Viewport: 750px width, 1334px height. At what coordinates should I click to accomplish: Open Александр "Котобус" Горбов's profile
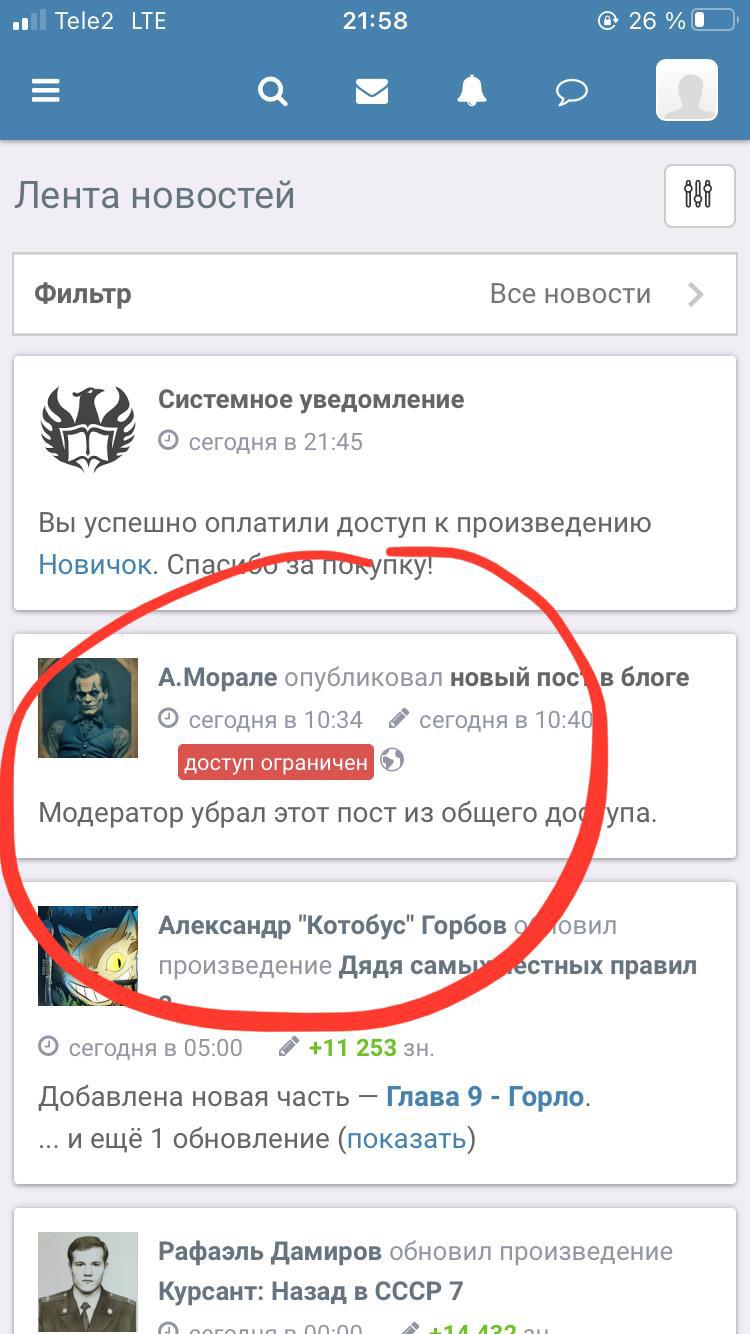(x=332, y=925)
